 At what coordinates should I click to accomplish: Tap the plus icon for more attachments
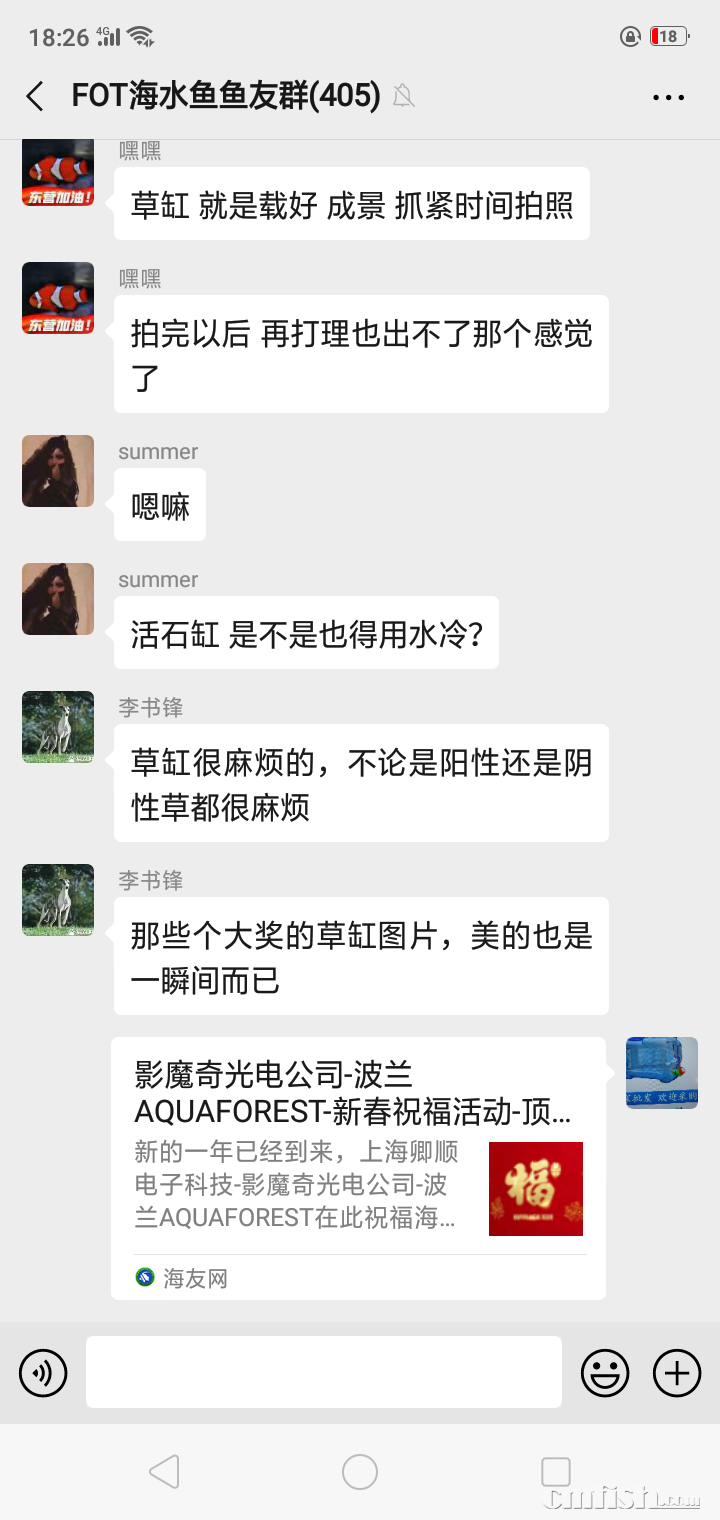click(676, 1372)
